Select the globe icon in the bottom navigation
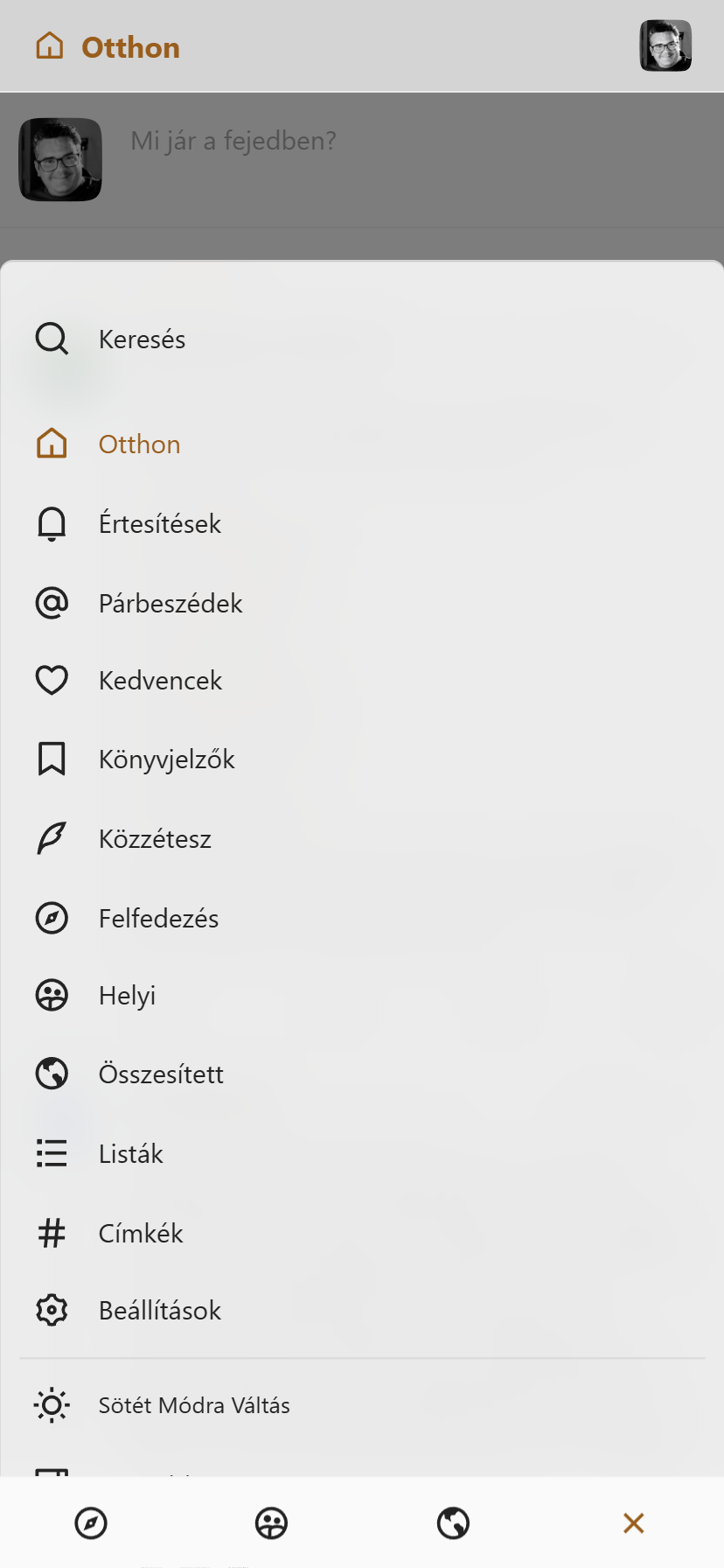724x1568 pixels. click(x=452, y=1522)
